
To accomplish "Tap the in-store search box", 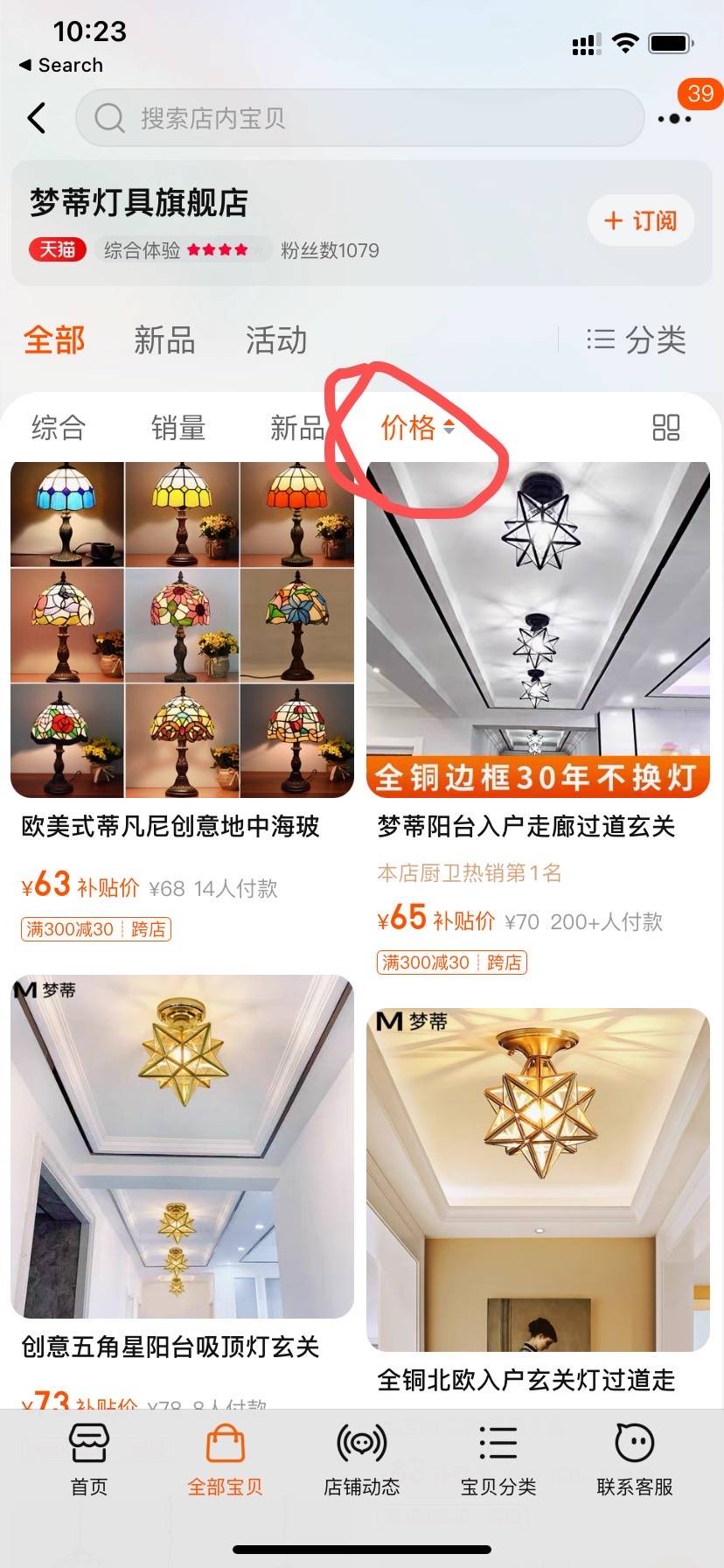I will point(359,118).
